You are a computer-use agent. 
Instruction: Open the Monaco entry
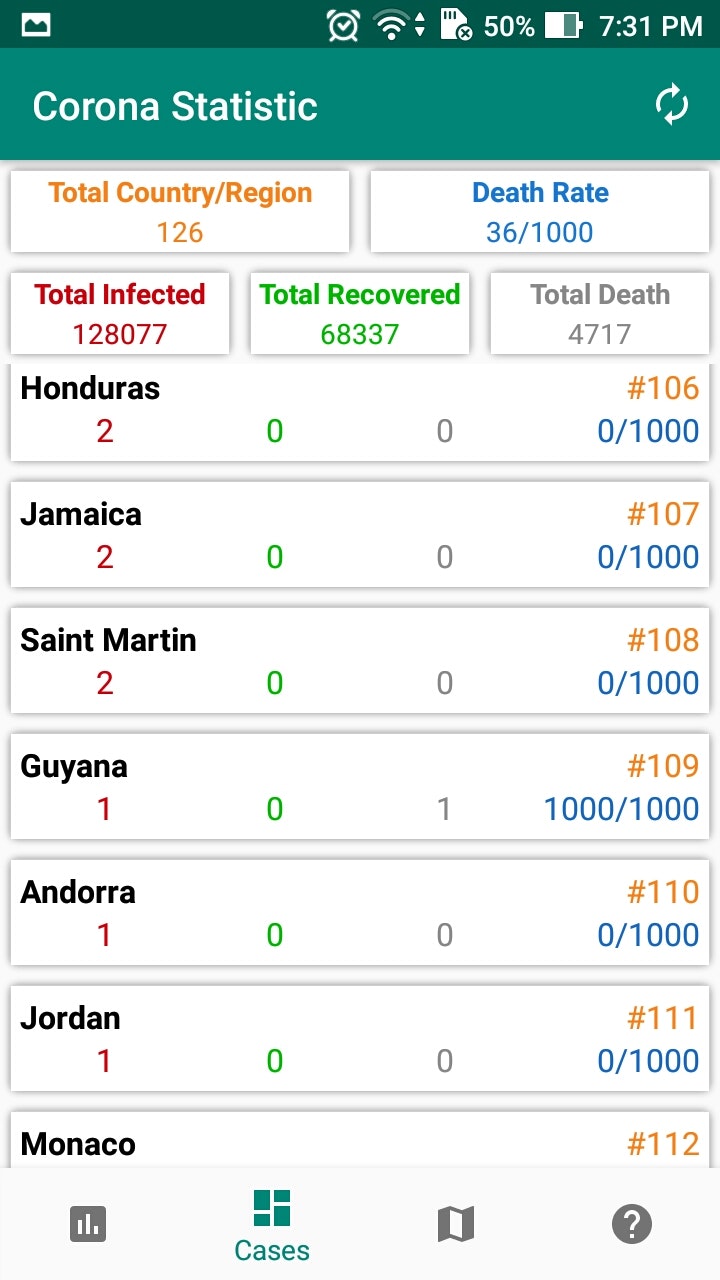point(360,1143)
